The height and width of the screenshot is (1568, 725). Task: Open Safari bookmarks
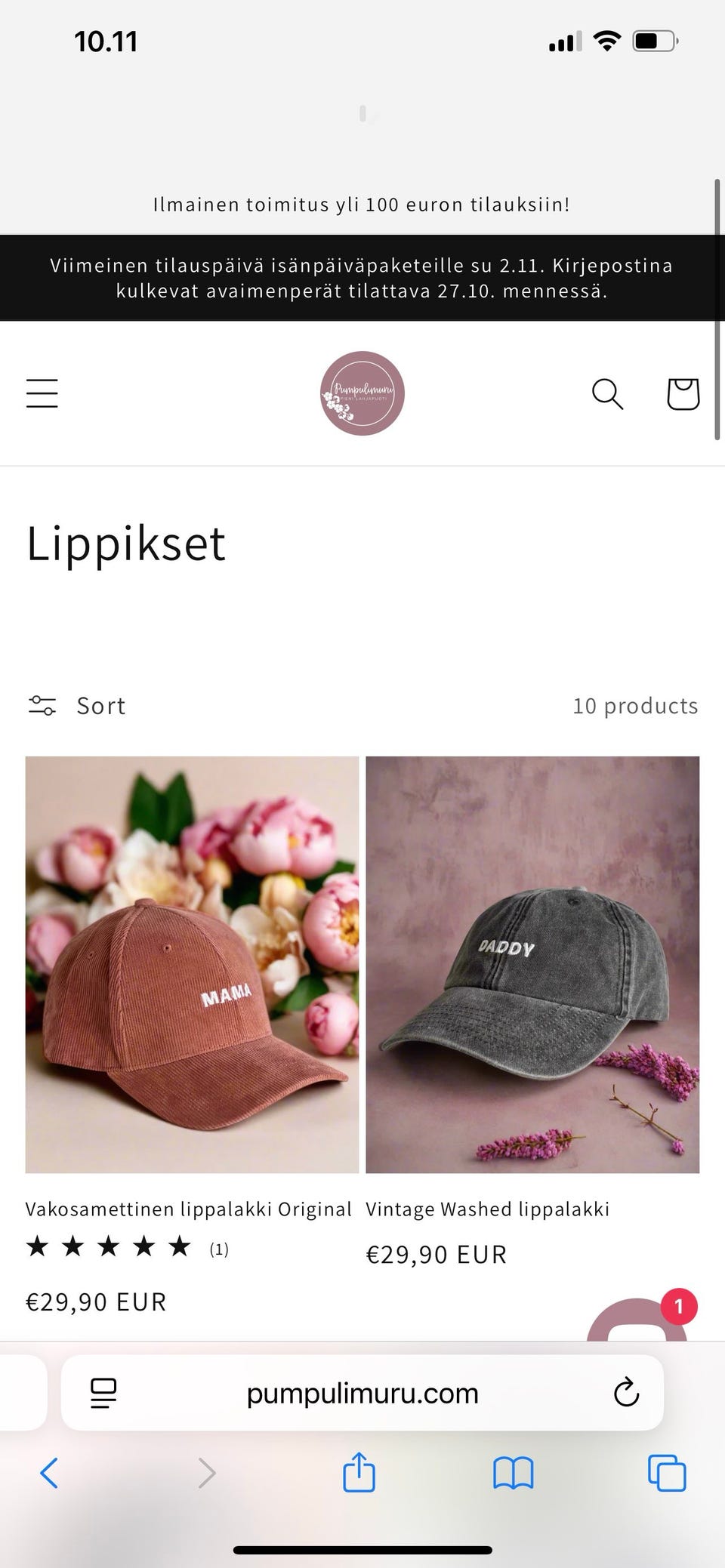pyautogui.click(x=514, y=1473)
